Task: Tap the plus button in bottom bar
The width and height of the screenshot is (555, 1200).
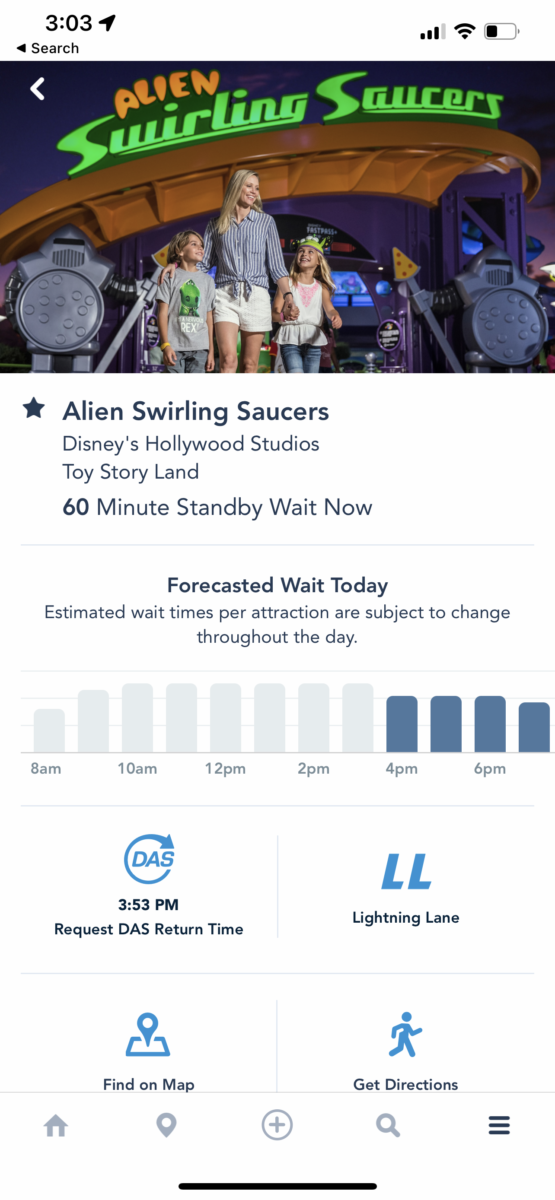Action: tap(277, 1125)
